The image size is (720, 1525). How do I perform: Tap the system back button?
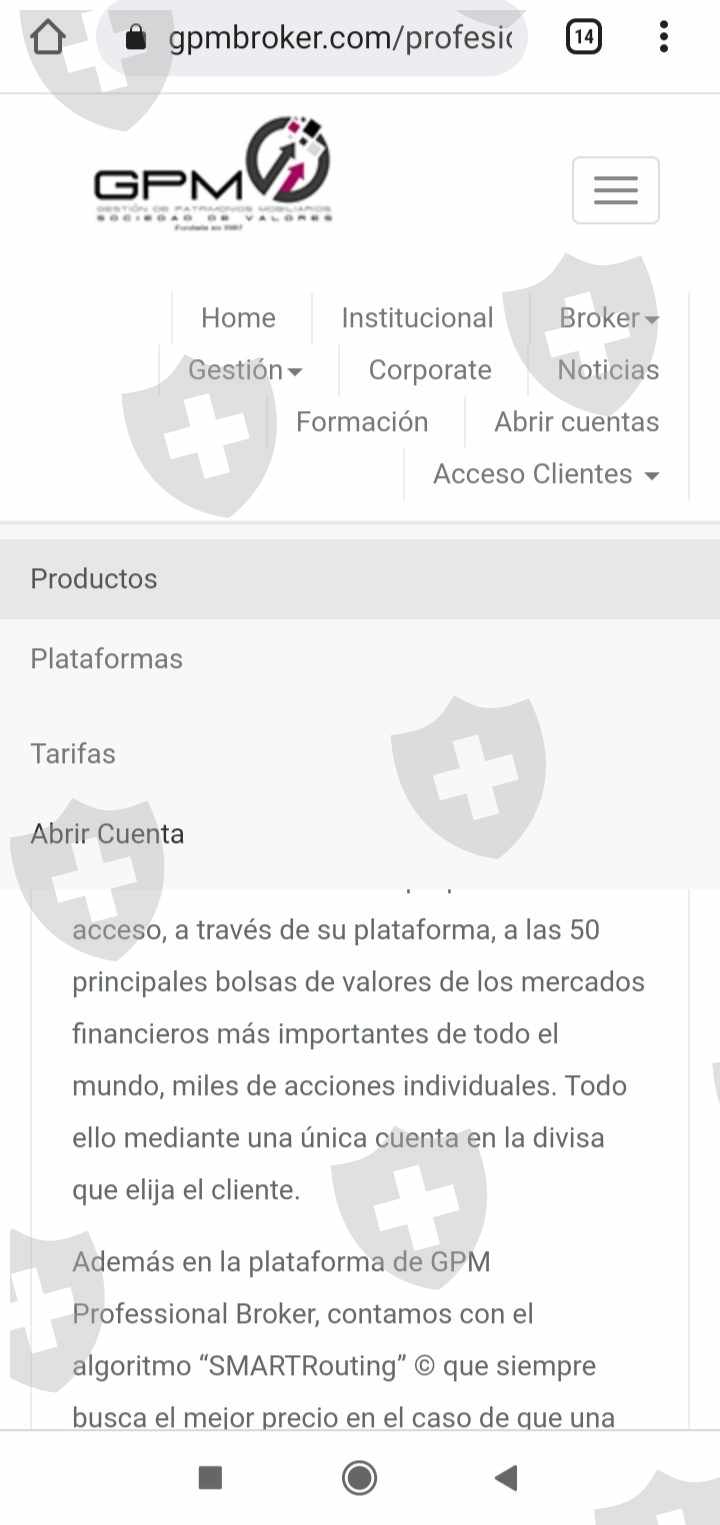click(507, 1478)
